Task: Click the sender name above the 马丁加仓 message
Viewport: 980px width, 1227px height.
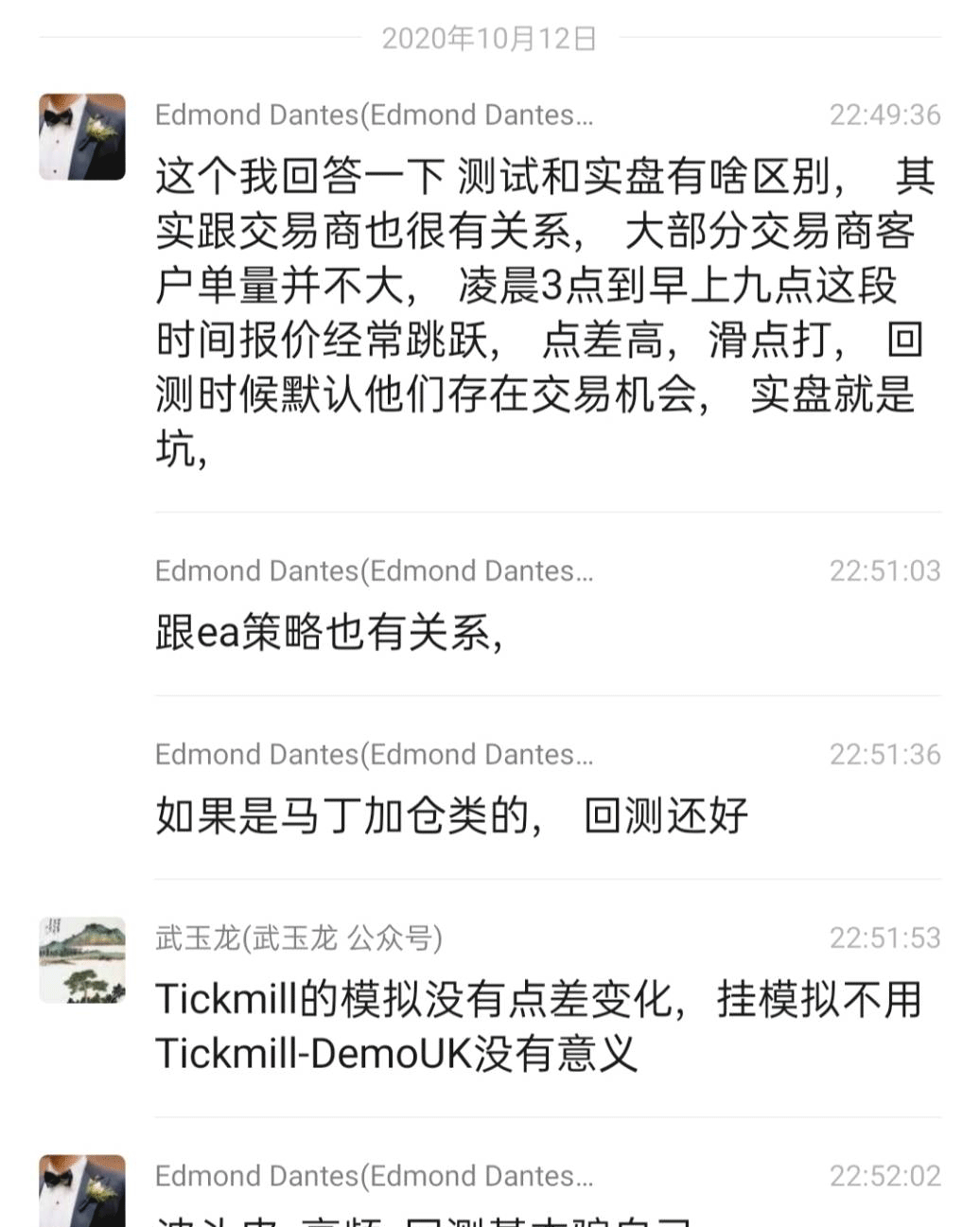Action: (374, 754)
